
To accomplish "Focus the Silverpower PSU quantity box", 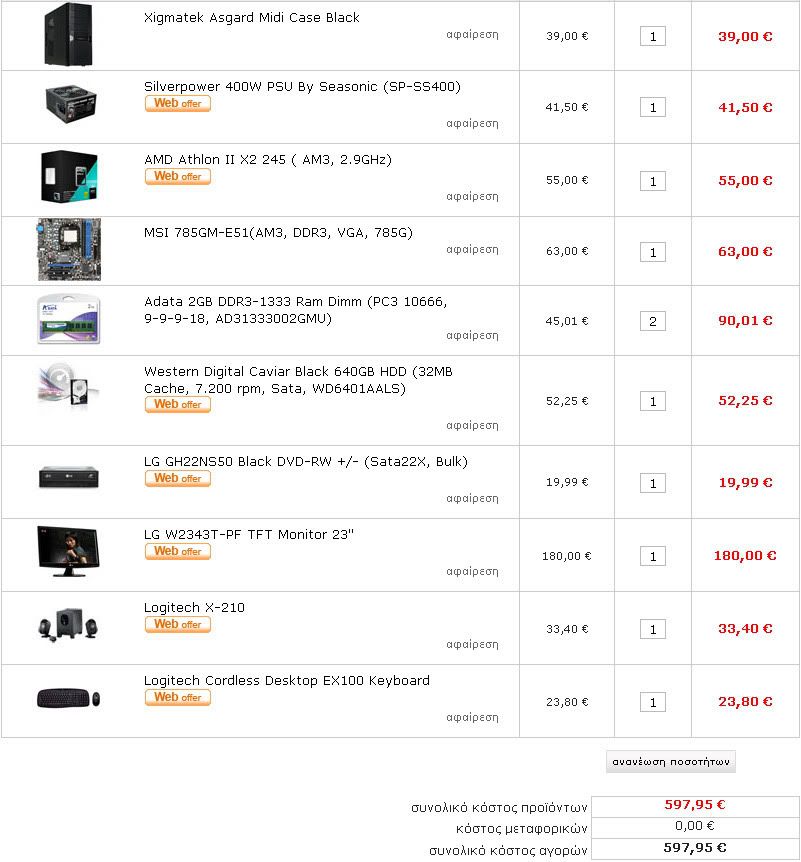I will tap(652, 107).
